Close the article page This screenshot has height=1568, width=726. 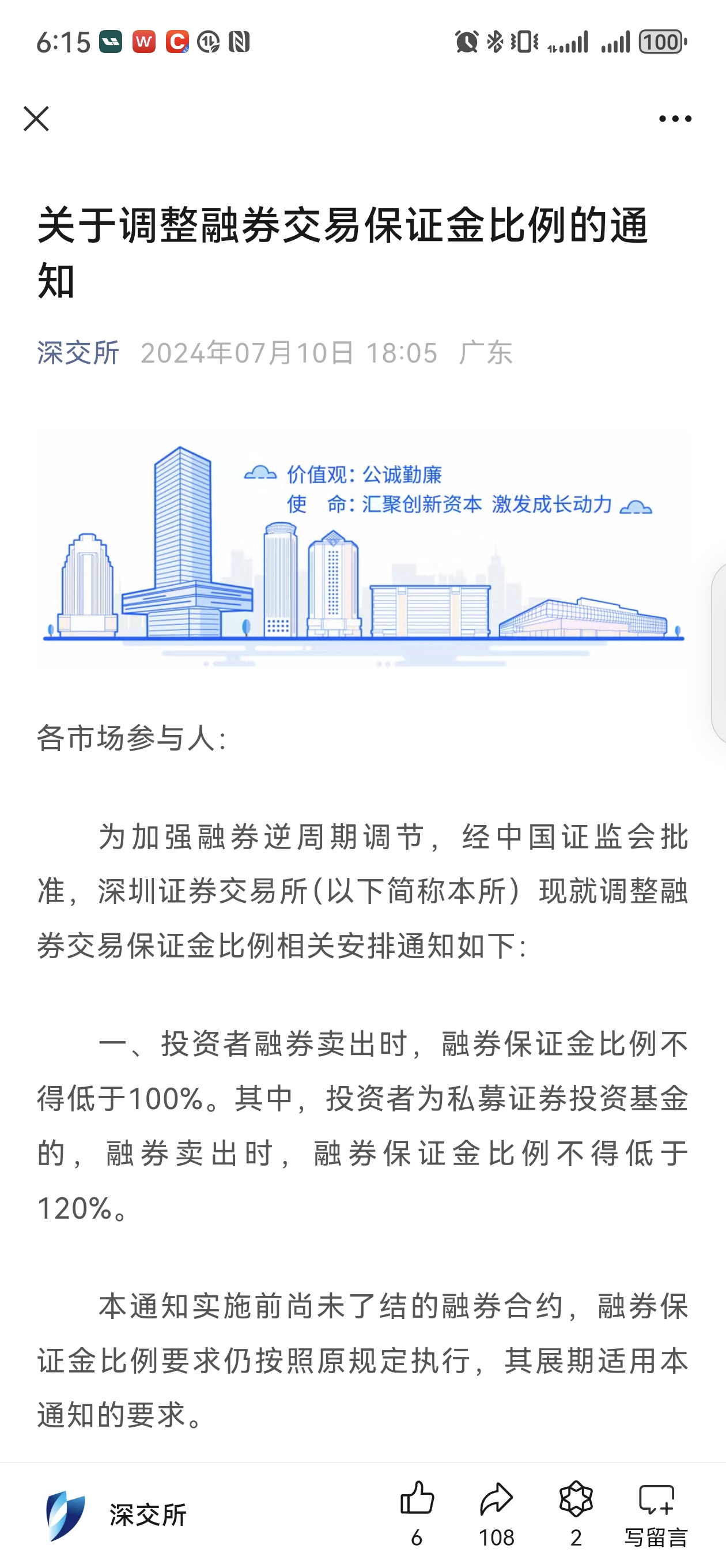click(36, 118)
